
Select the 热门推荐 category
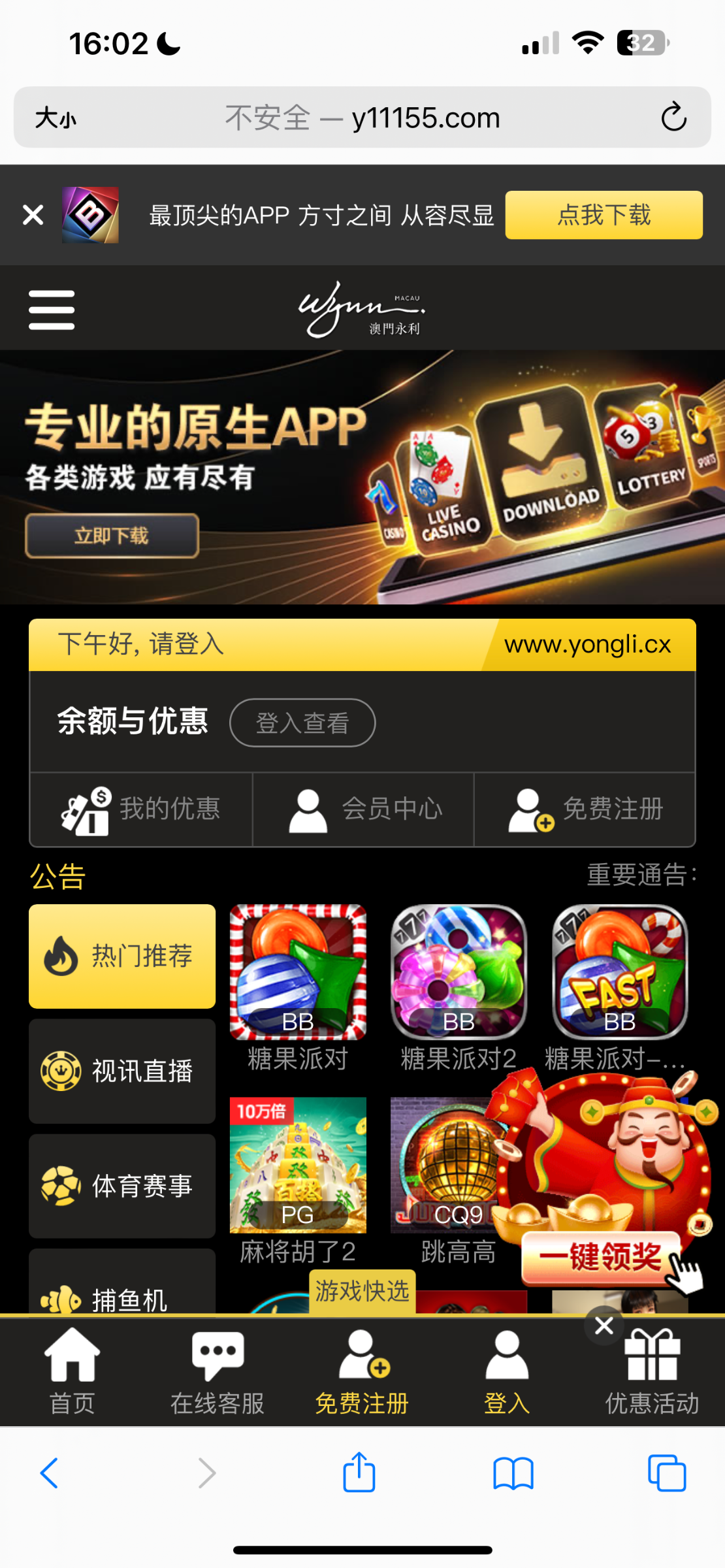(x=122, y=956)
